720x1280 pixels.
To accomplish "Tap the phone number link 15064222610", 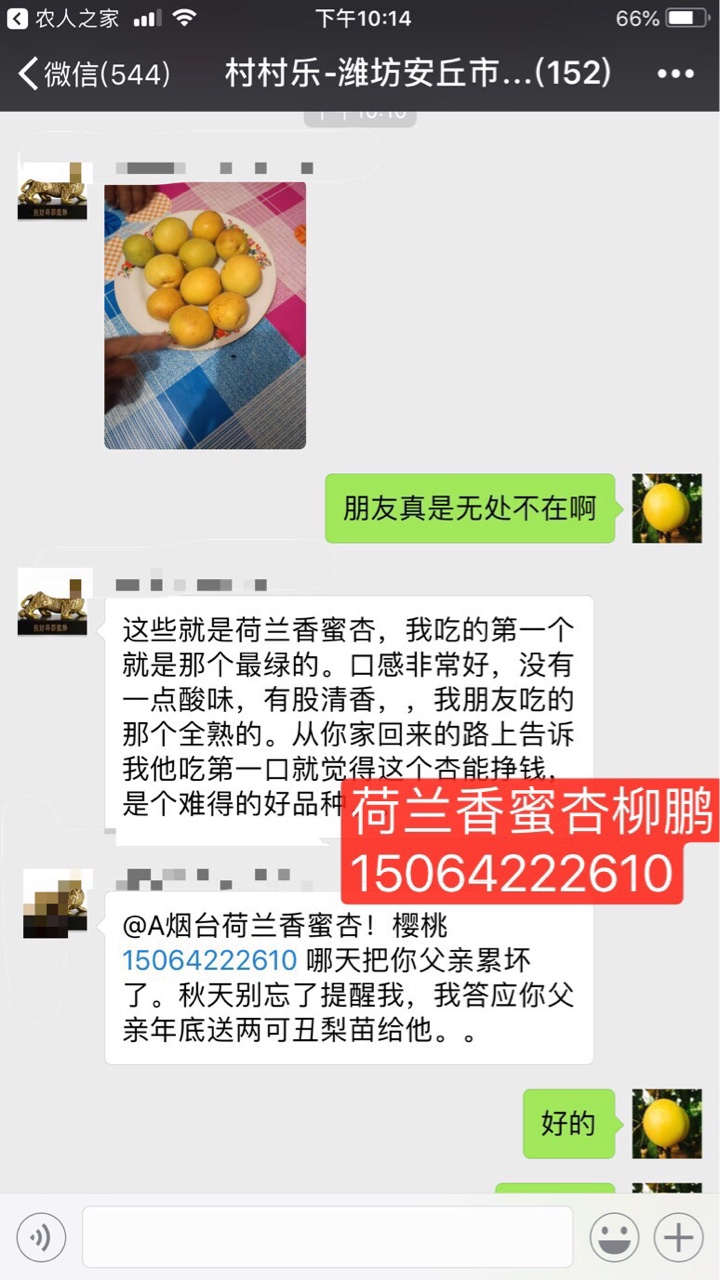I will 210,960.
